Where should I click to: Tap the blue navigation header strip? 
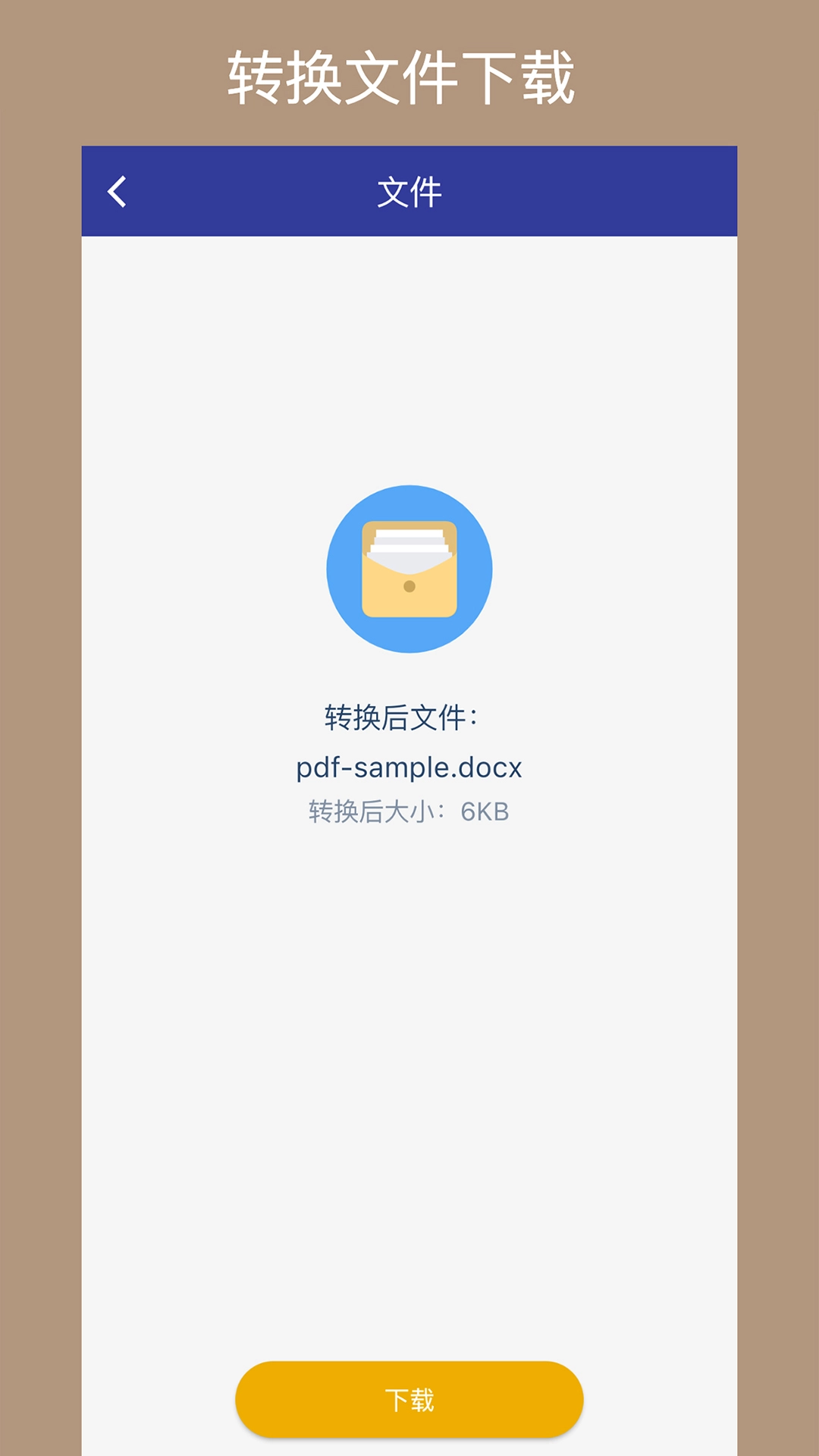coord(409,193)
